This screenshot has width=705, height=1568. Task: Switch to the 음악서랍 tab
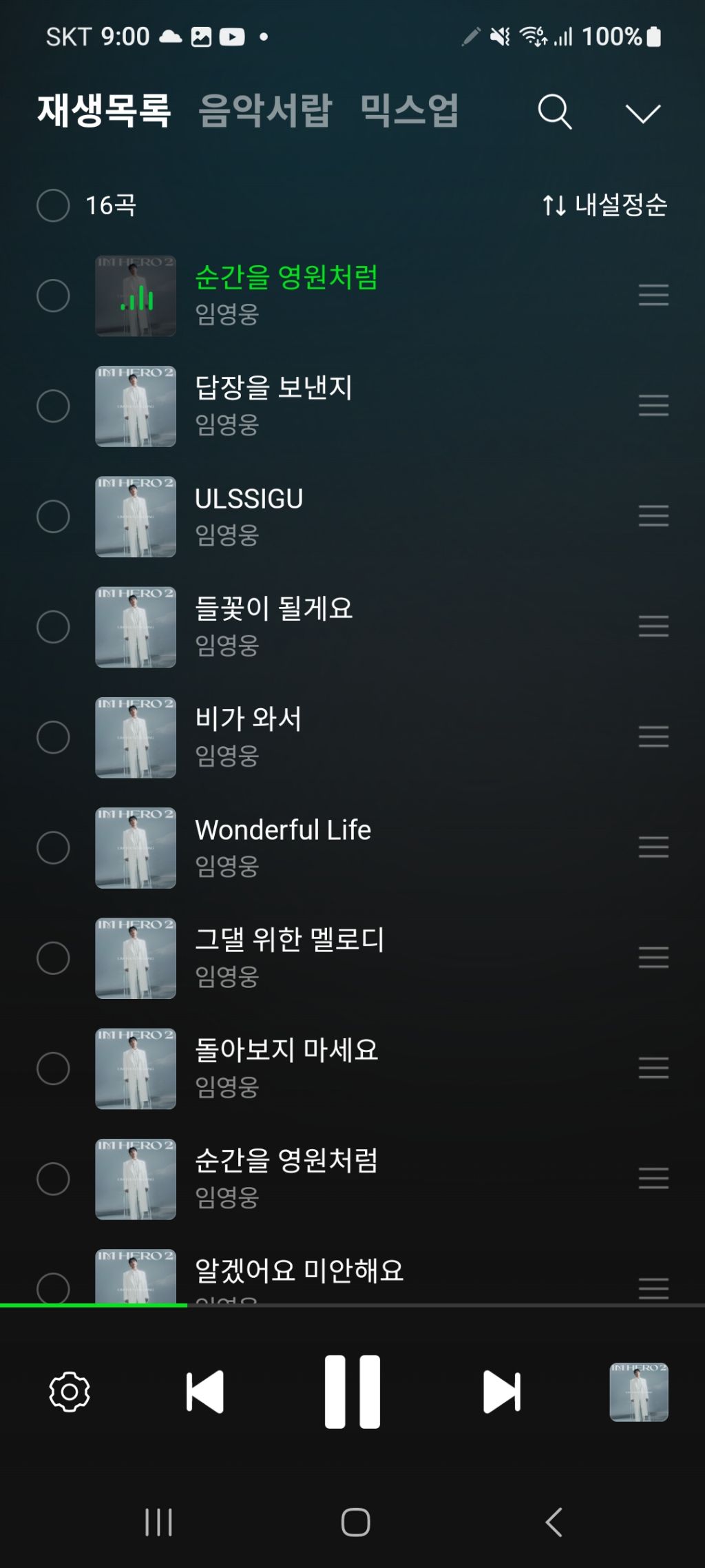[x=265, y=110]
